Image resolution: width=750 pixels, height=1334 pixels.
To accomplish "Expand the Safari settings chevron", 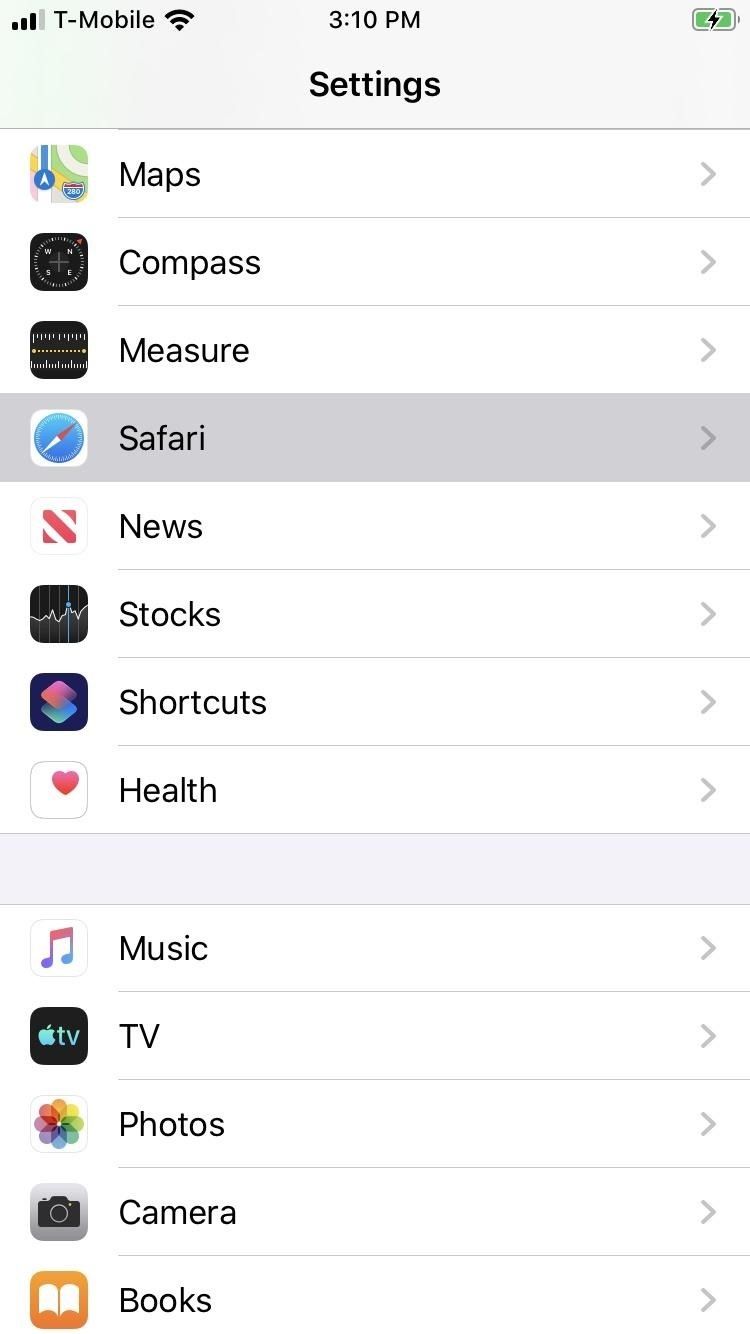I will point(708,438).
